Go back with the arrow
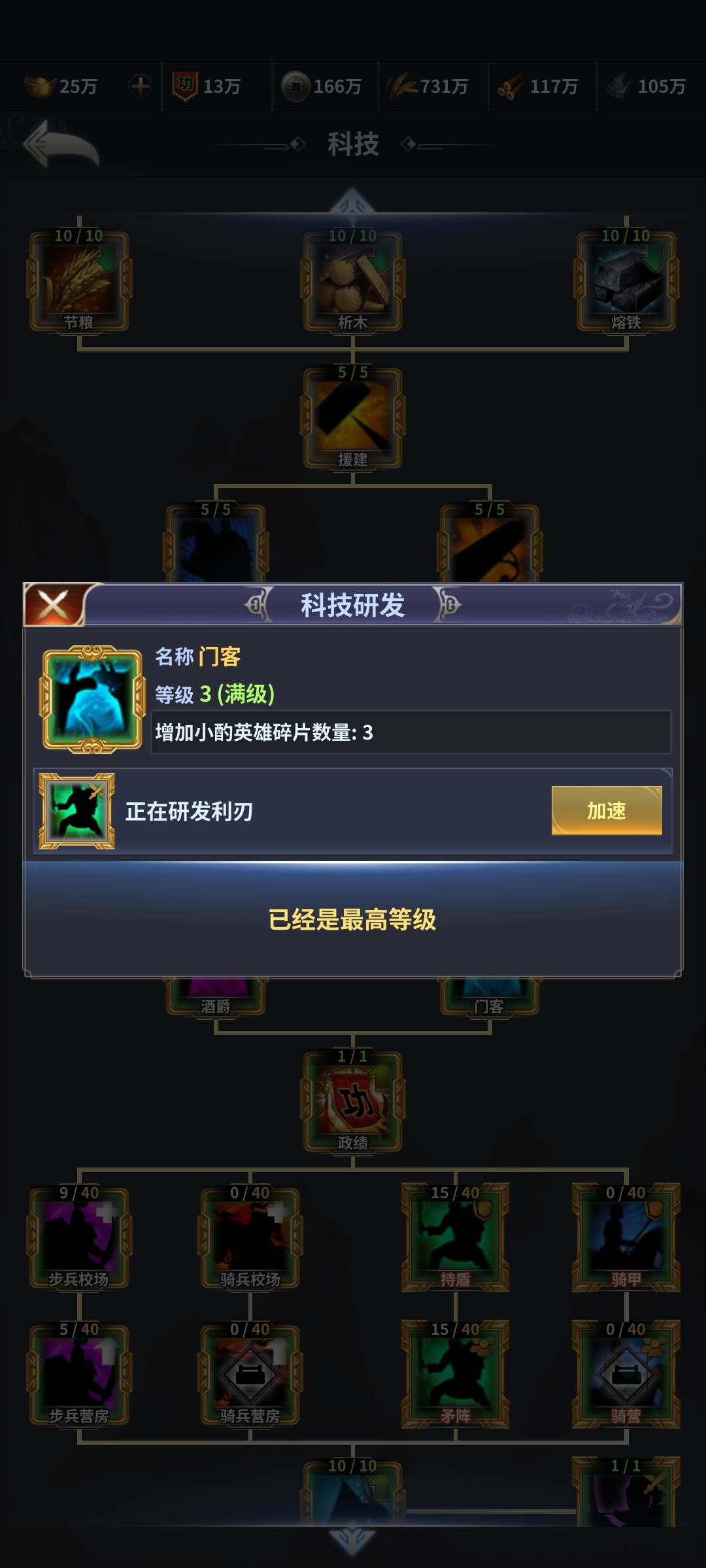The width and height of the screenshot is (706, 1568). (x=60, y=144)
